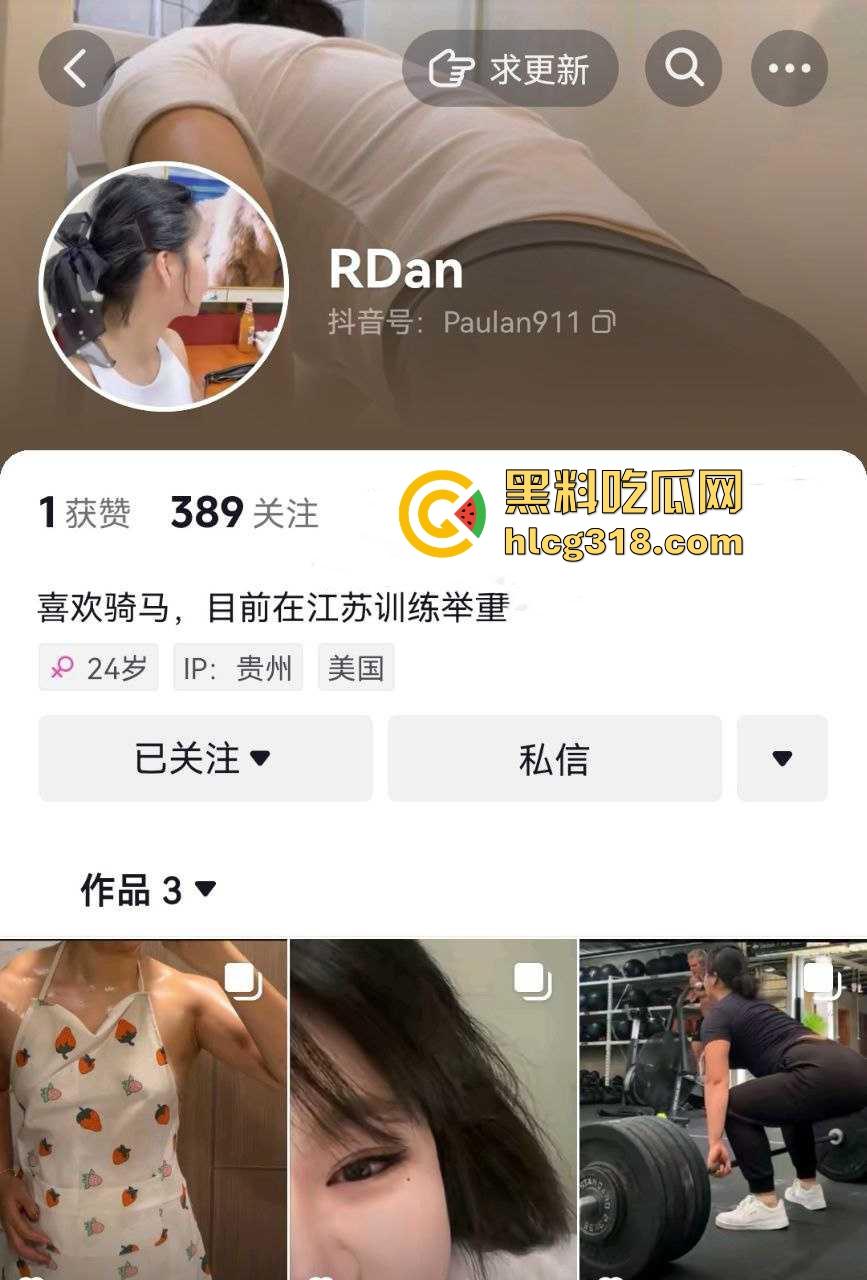Click the female gender symbol on age tag
The image size is (867, 1280).
(x=64, y=666)
